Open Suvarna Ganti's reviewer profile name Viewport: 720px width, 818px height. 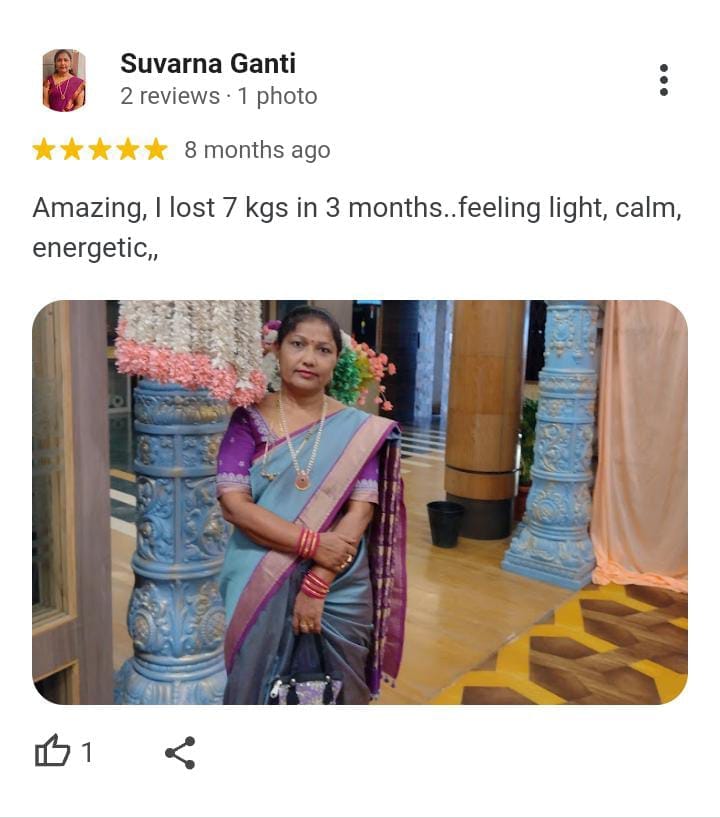point(208,64)
